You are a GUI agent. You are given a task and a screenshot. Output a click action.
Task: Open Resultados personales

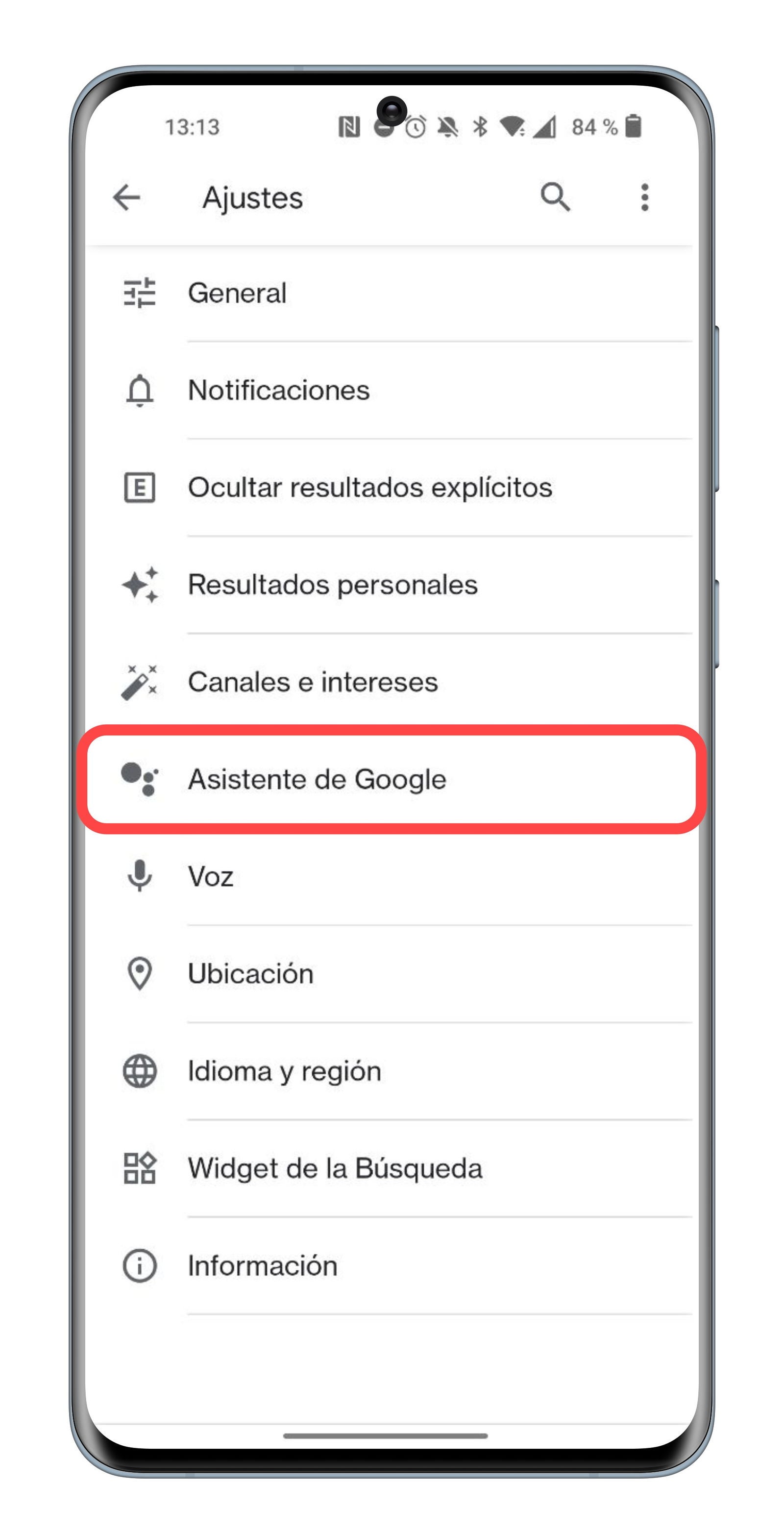(x=332, y=585)
